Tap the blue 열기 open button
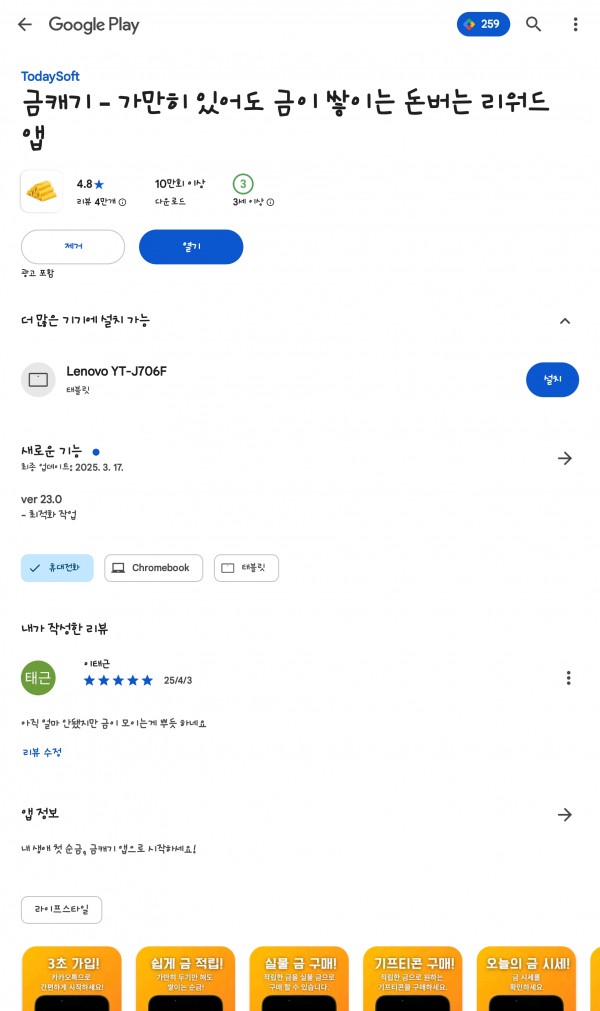Image resolution: width=600 pixels, height=1011 pixels. [191, 246]
